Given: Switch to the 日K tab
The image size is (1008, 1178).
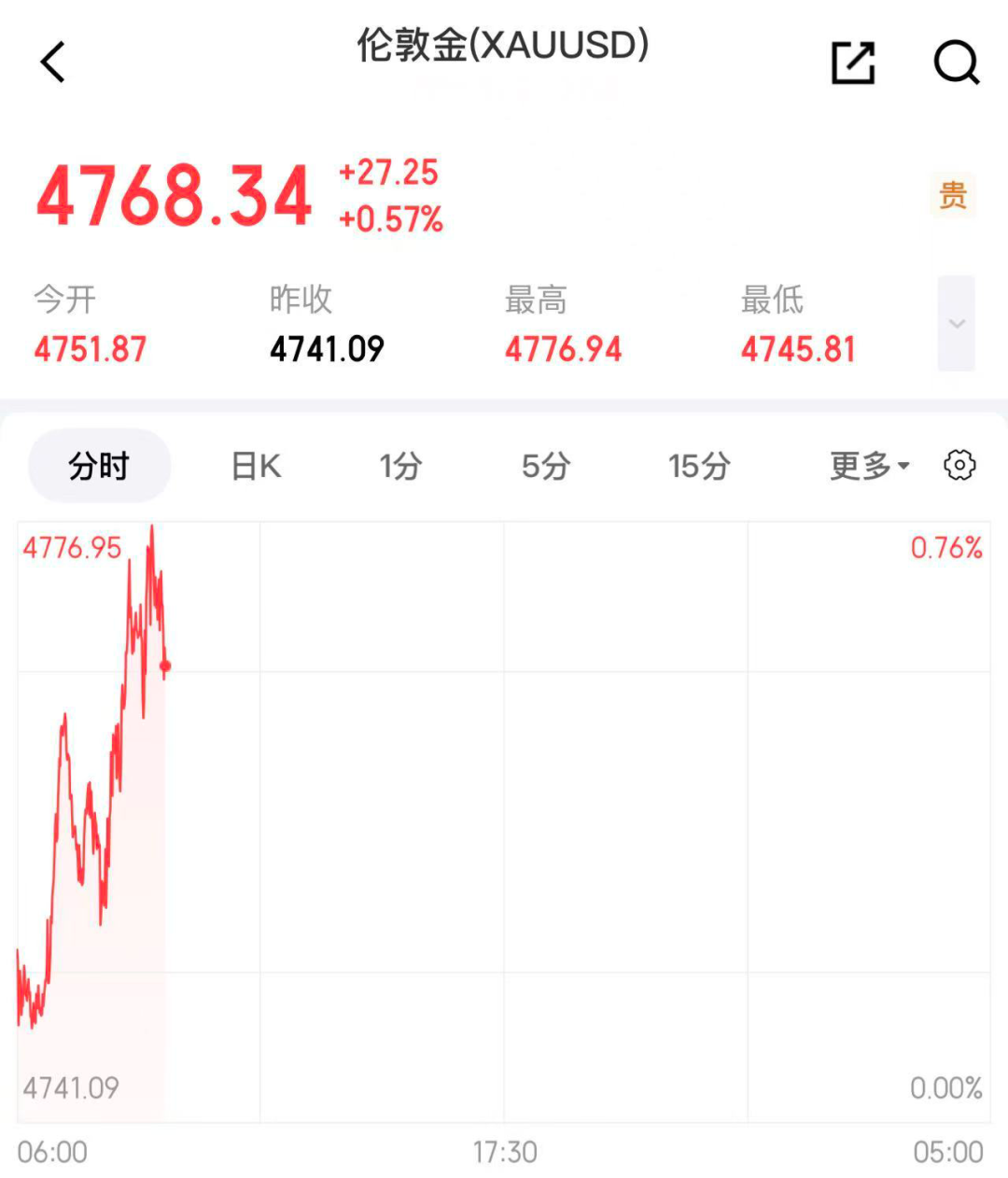Looking at the screenshot, I should point(254,466).
